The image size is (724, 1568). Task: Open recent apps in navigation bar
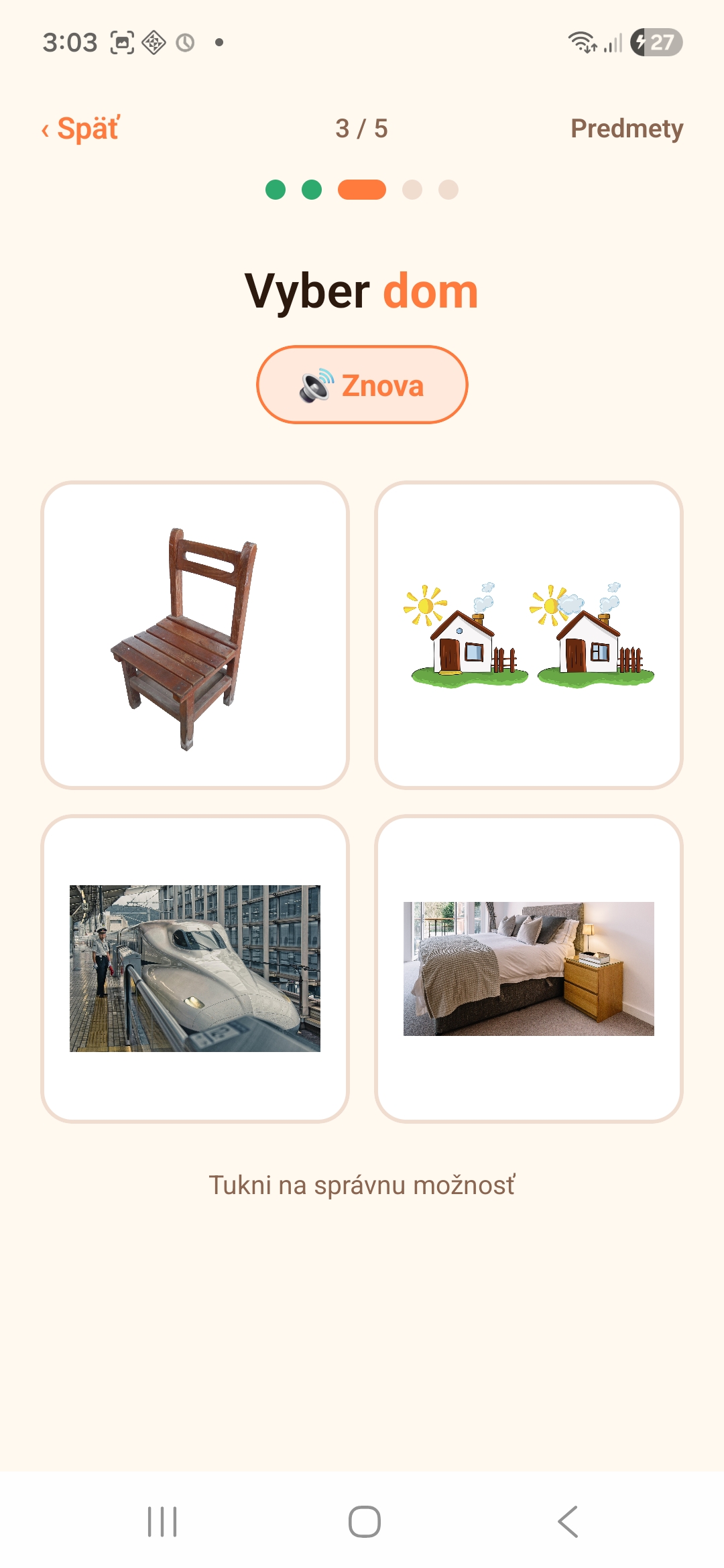(162, 1522)
